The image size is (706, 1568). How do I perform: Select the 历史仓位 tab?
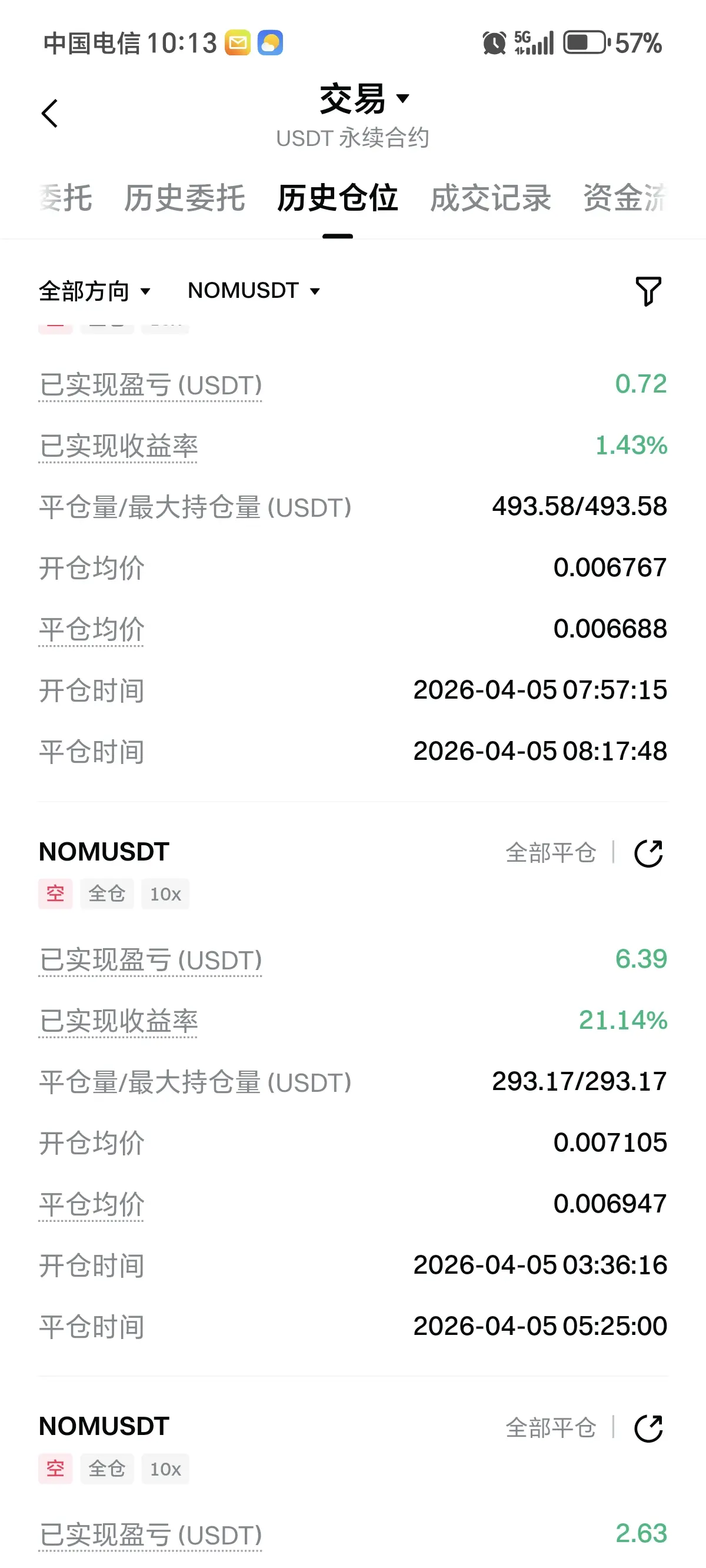click(337, 198)
